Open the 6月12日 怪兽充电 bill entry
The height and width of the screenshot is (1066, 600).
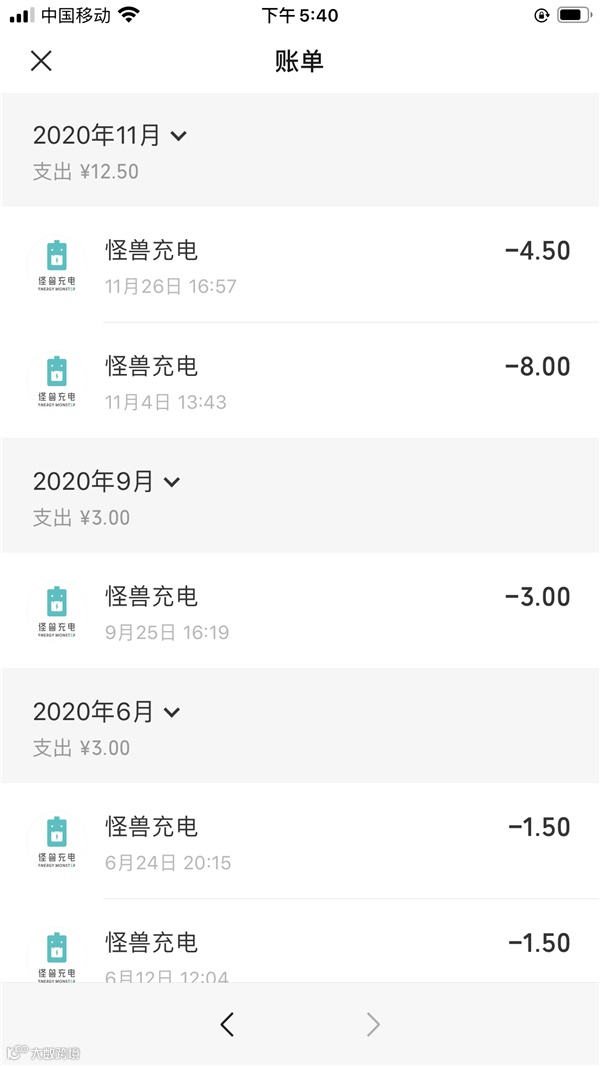pyautogui.click(x=300, y=950)
